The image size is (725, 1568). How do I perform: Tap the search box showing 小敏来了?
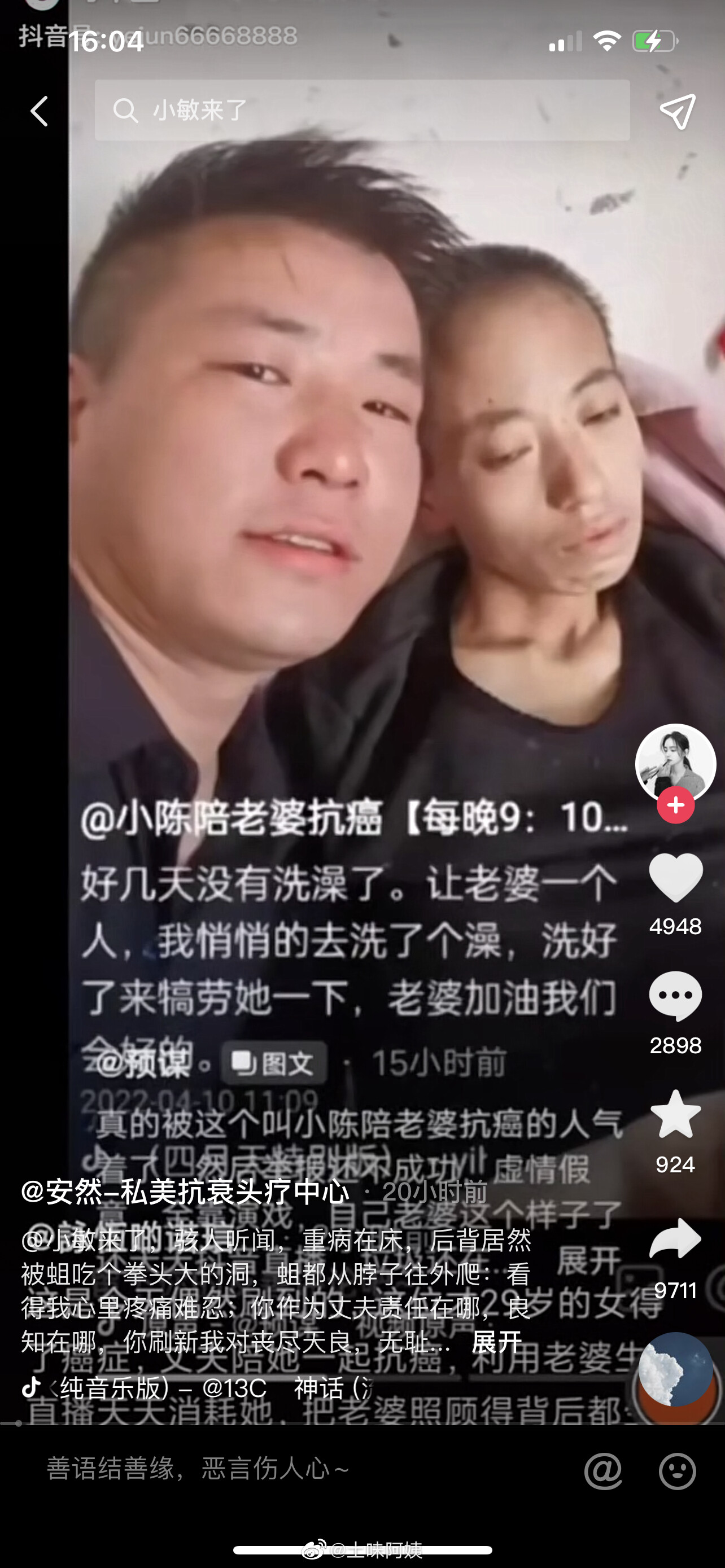click(x=362, y=110)
